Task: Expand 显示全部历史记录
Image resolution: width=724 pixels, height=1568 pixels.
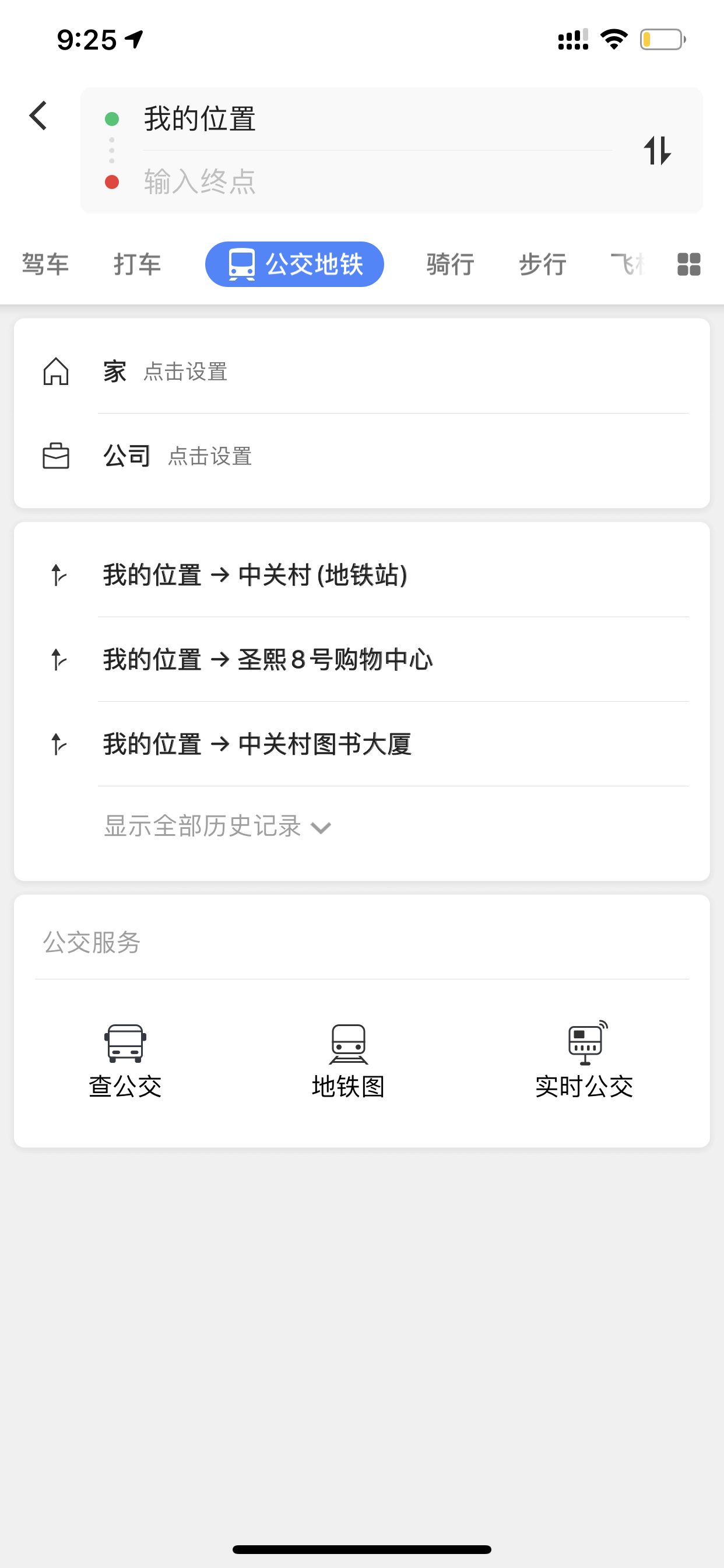Action: click(x=218, y=827)
